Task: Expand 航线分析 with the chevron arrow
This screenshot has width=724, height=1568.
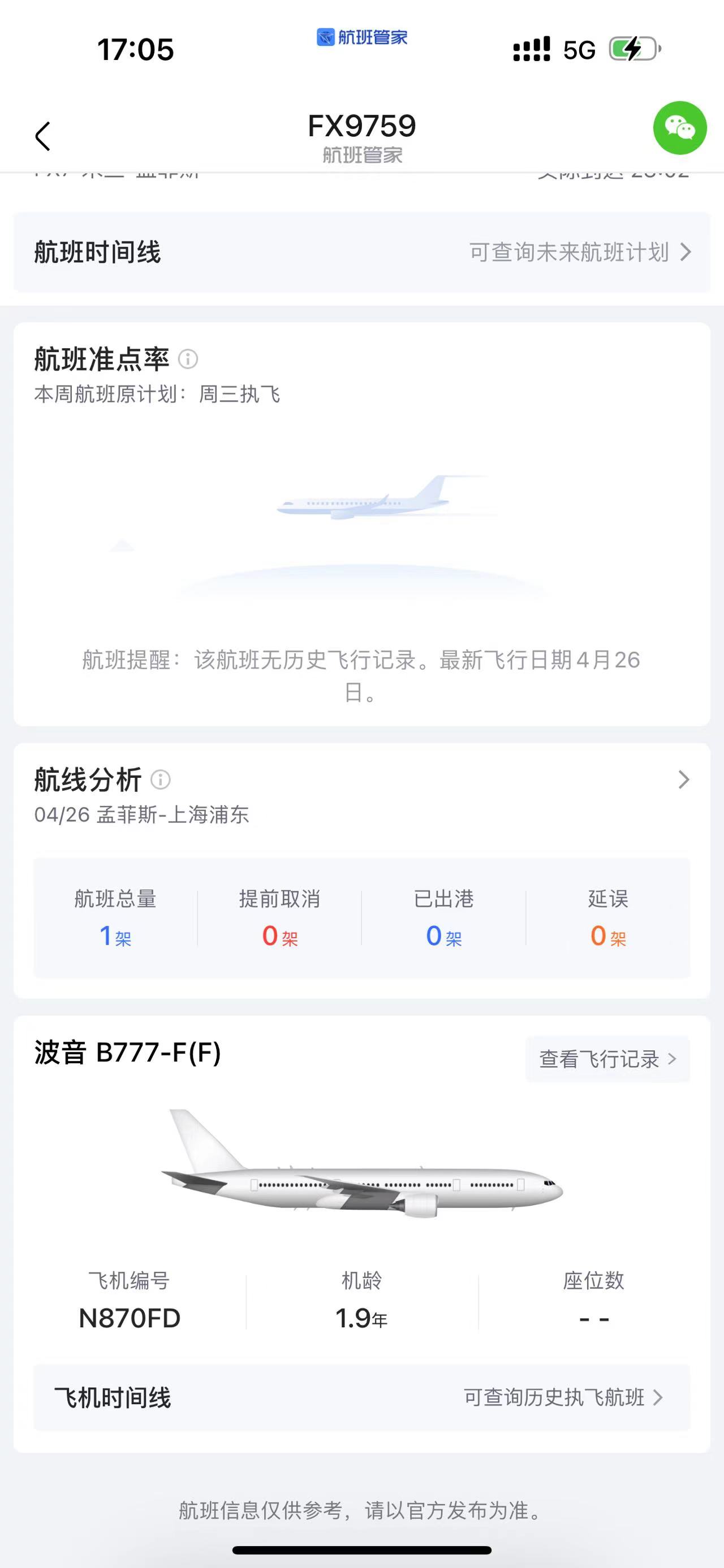Action: click(x=684, y=779)
